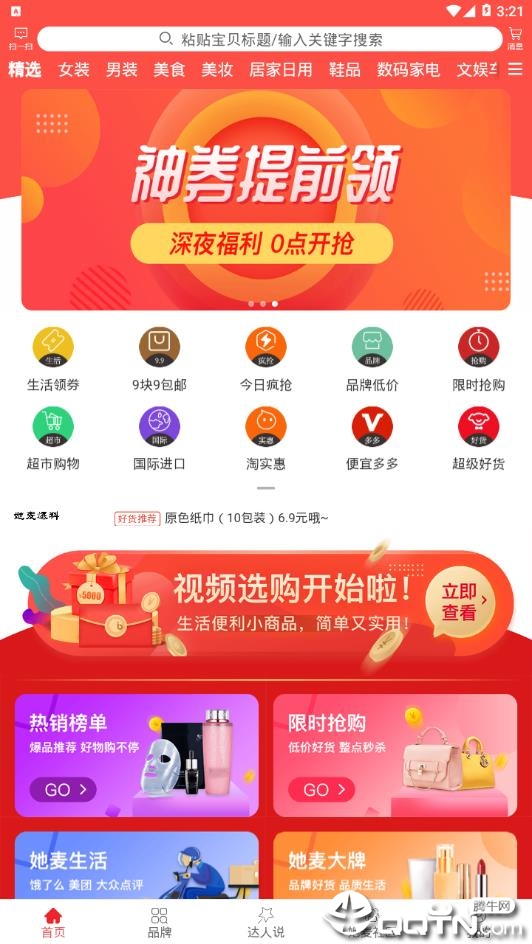Open 便宜多多 shortcut
The image size is (532, 944).
tap(372, 438)
